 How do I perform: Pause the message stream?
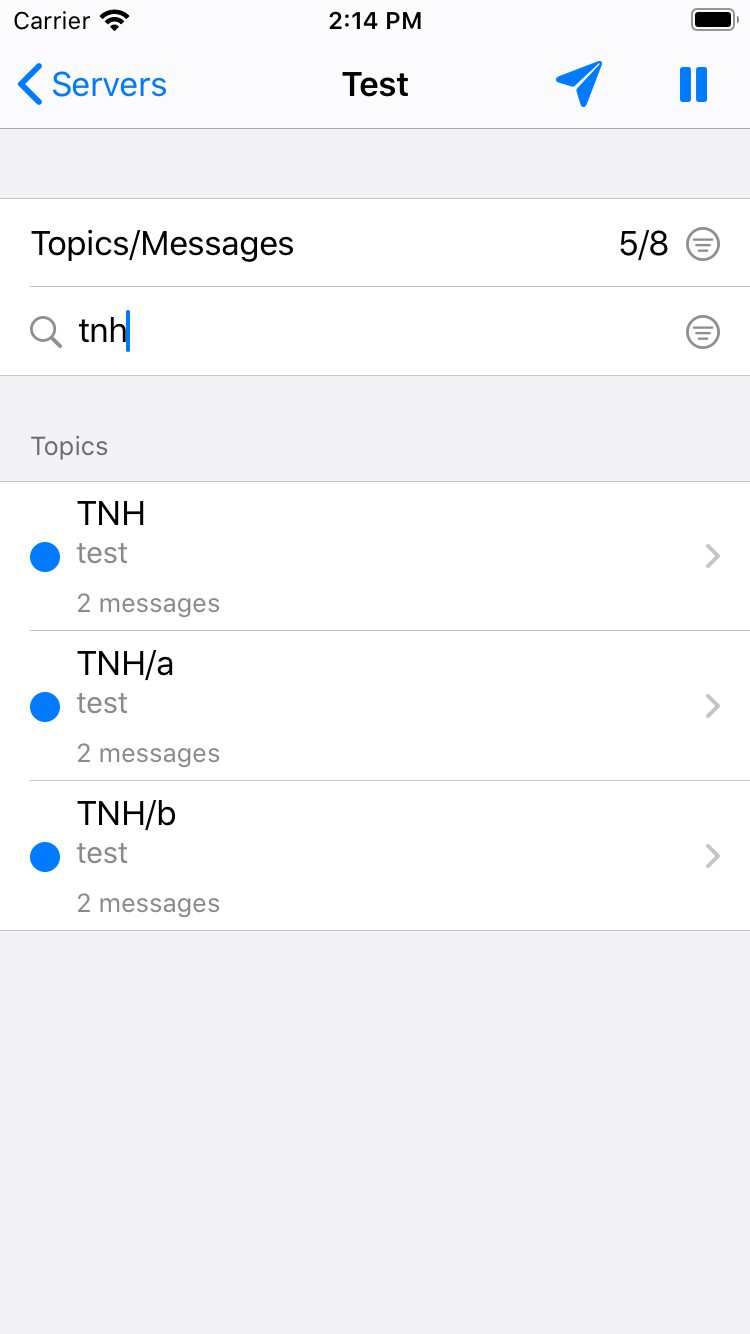pyautogui.click(x=693, y=85)
